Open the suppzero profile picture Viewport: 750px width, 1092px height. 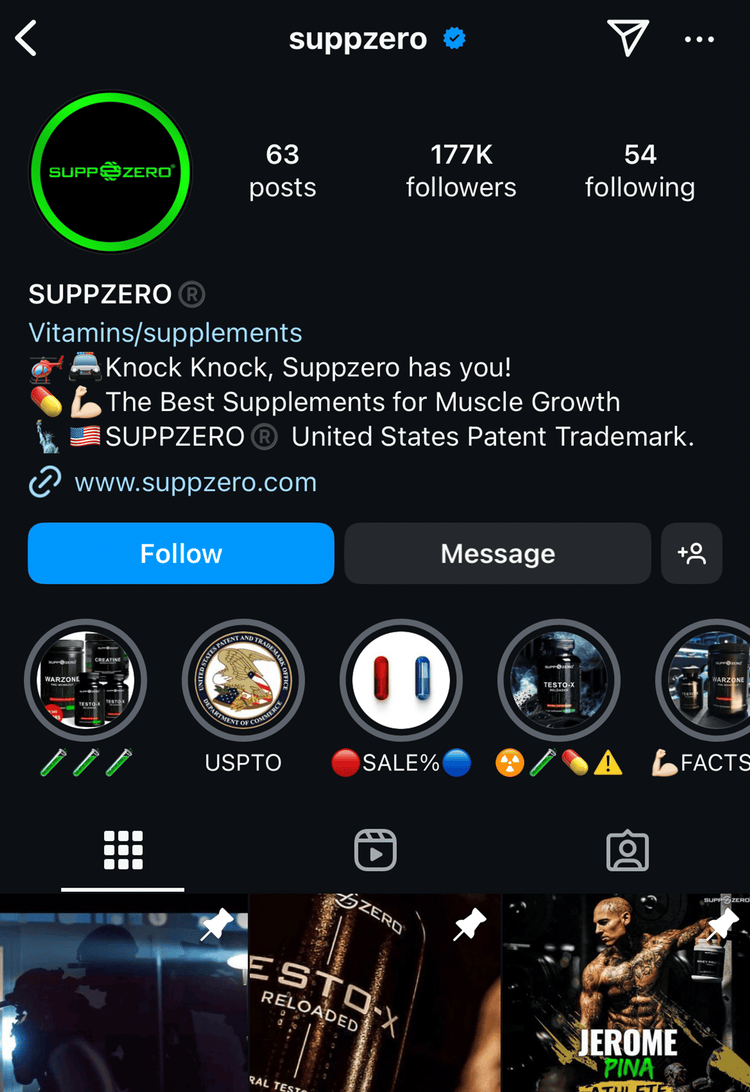(x=110, y=172)
